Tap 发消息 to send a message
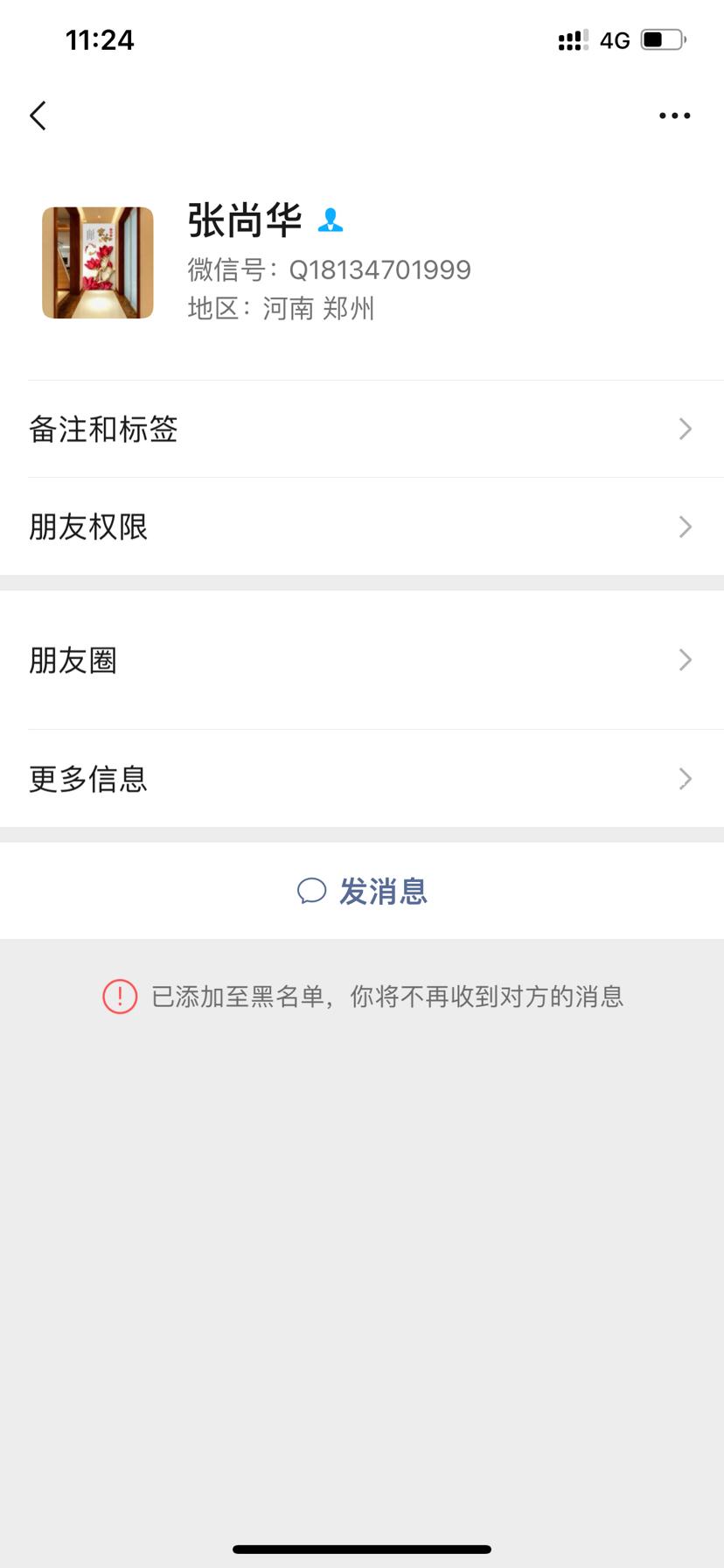Image resolution: width=724 pixels, height=1568 pixels. click(362, 892)
